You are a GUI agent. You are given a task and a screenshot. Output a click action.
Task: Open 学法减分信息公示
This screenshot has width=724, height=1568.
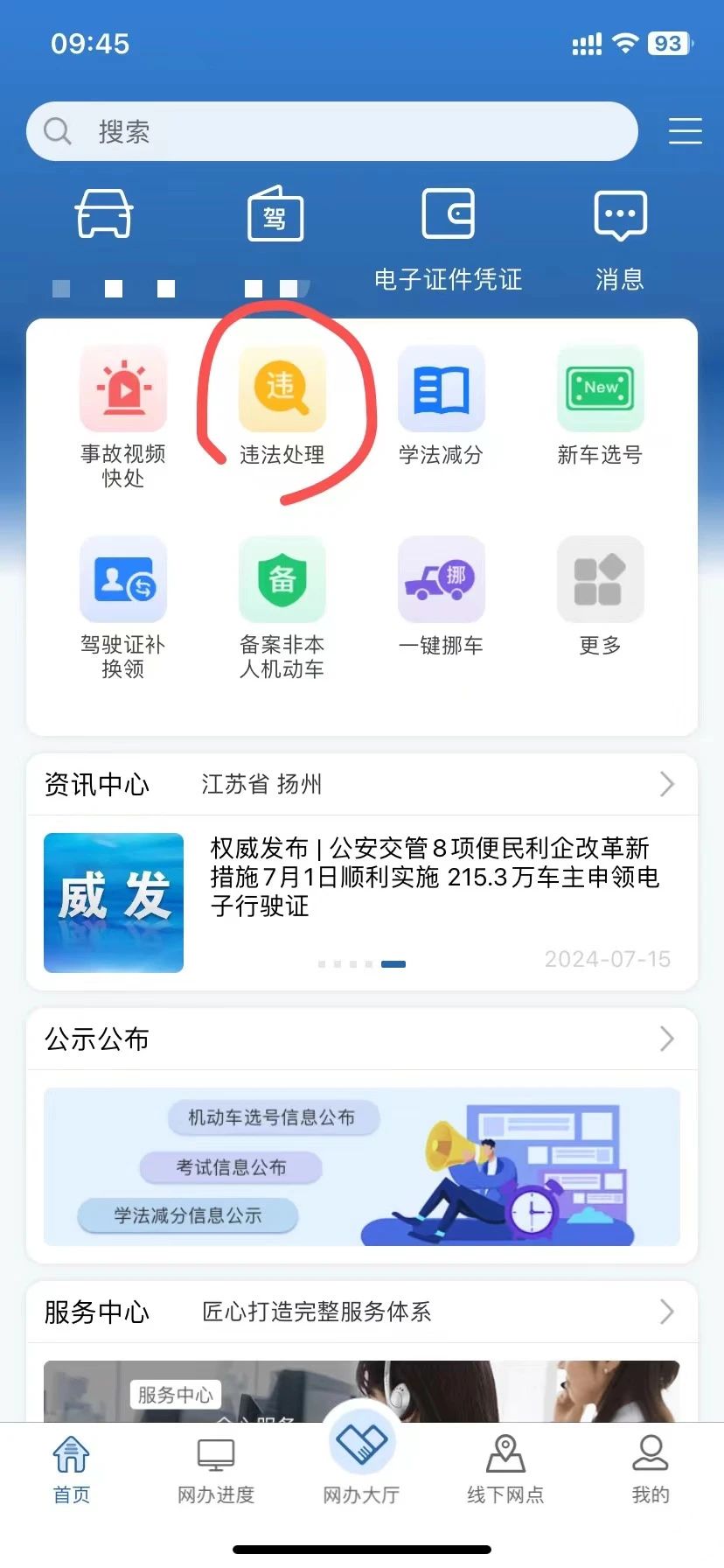188,1215
